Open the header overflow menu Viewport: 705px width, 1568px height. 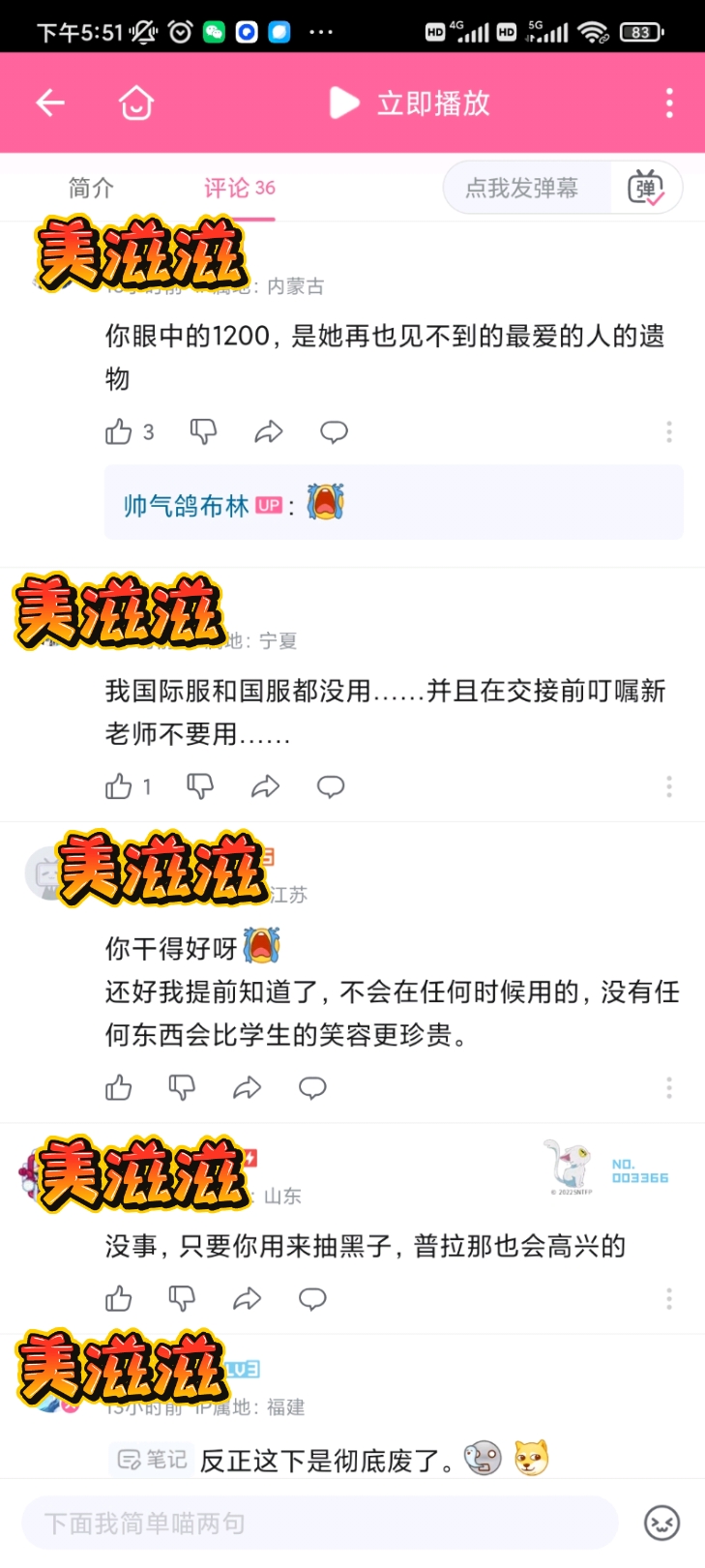click(x=669, y=103)
